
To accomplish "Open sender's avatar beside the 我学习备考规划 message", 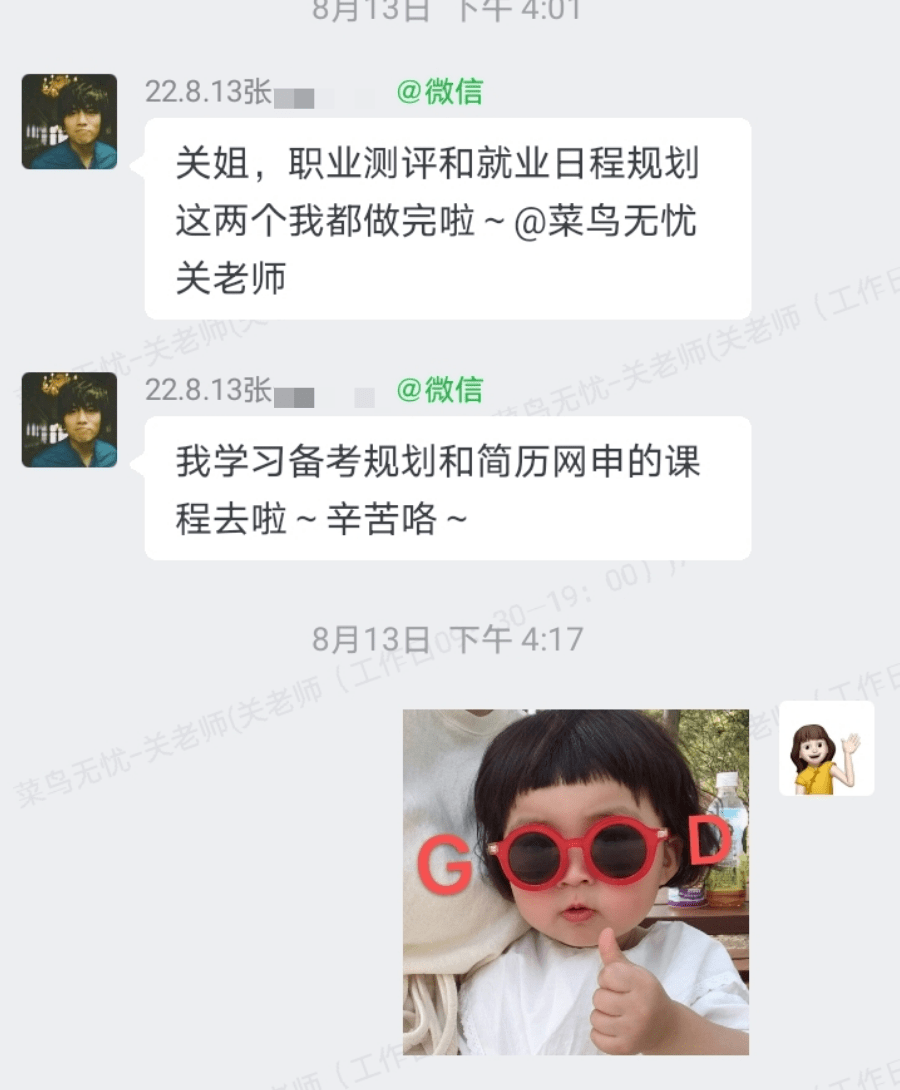I will click(69, 420).
